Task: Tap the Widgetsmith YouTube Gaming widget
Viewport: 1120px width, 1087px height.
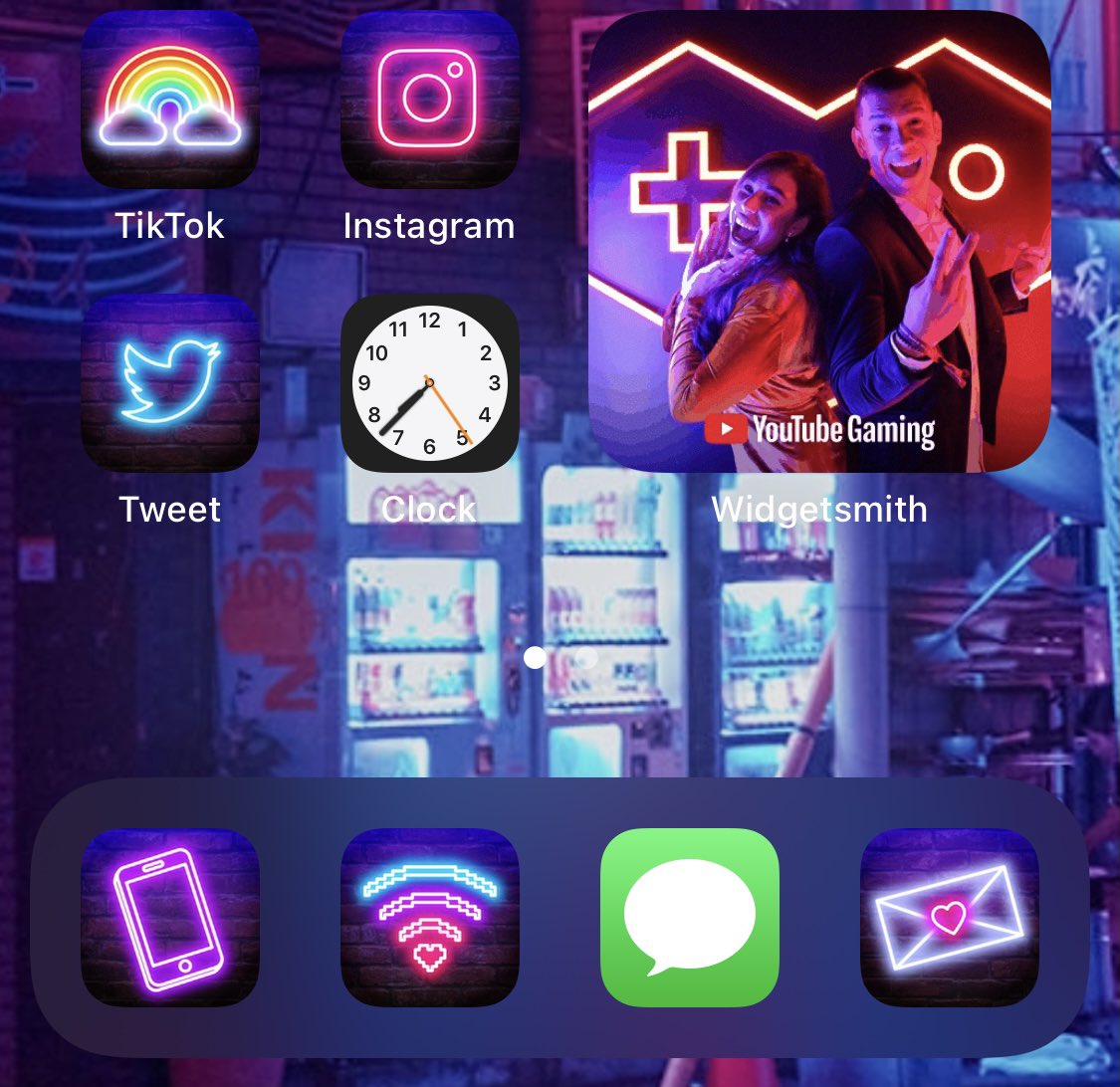Action: 819,241
